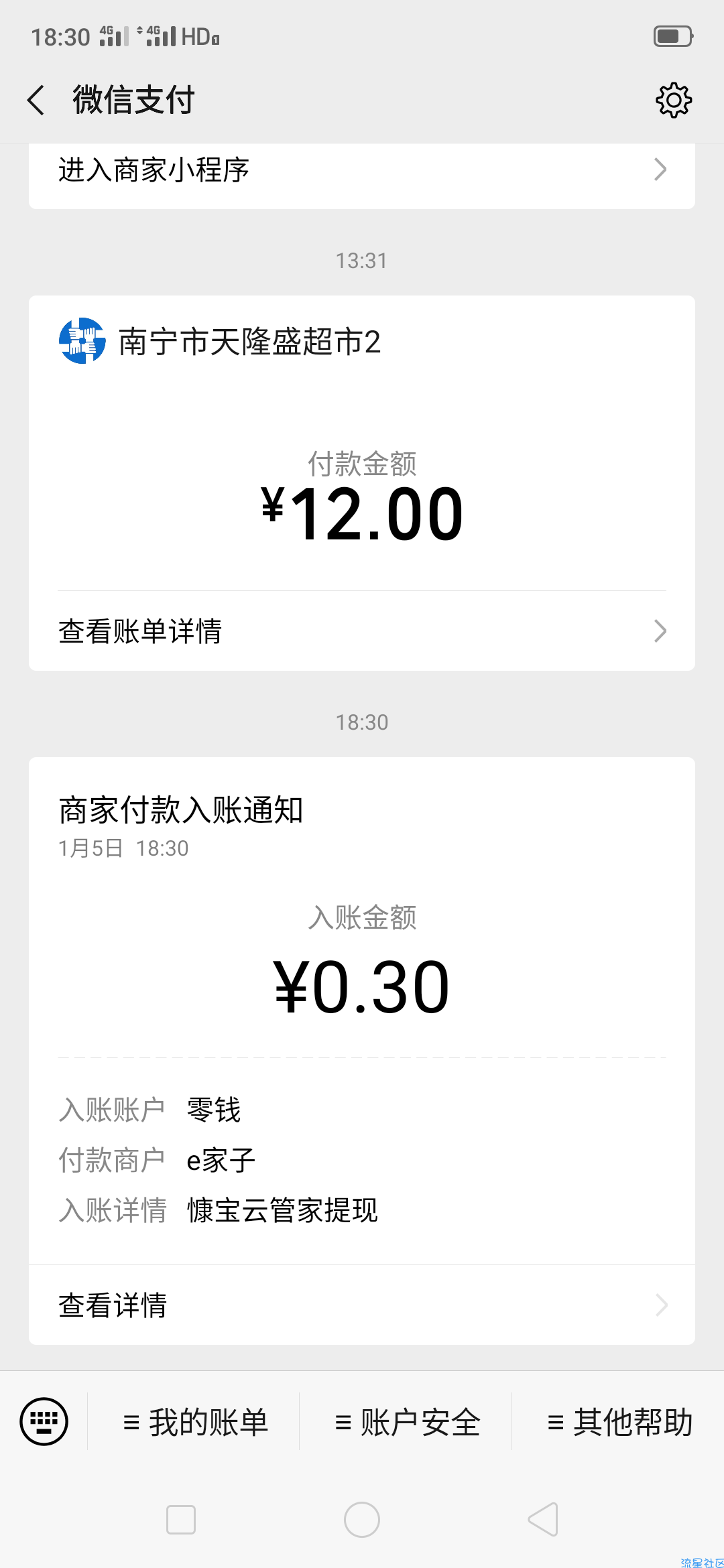View 查看账单详情 for the ¥12.00 payment
Image resolution: width=724 pixels, height=1568 pixels.
tap(362, 631)
